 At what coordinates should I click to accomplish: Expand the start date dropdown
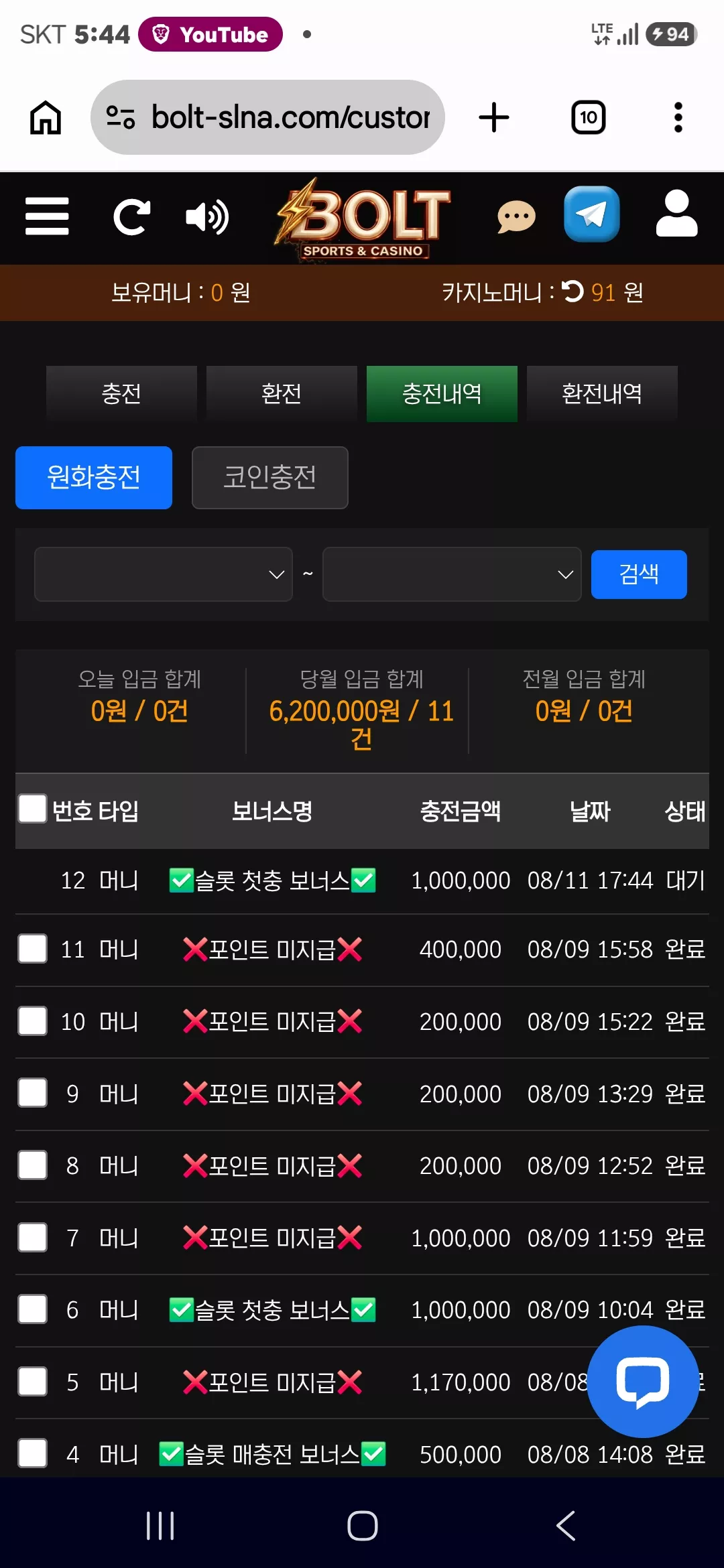click(164, 574)
